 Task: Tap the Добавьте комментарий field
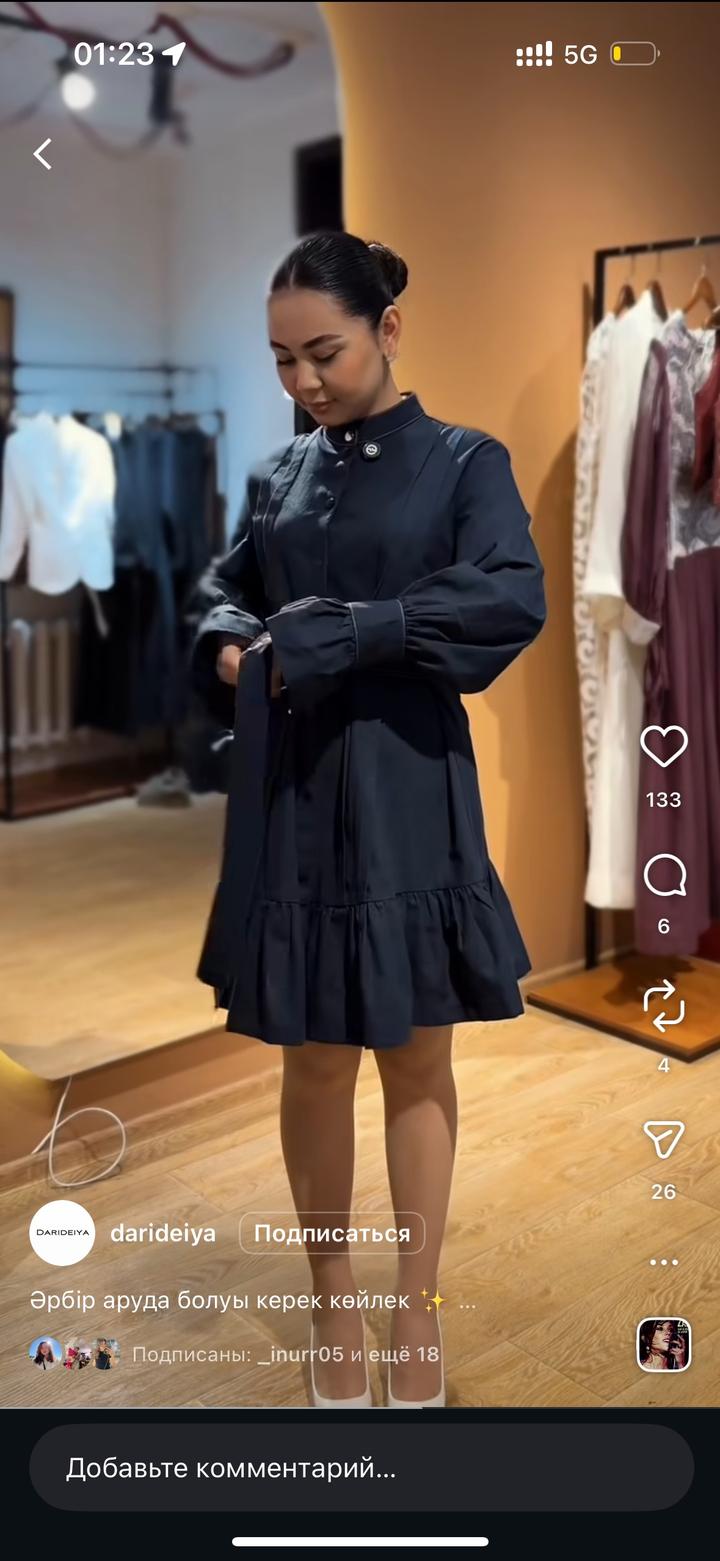pyautogui.click(x=360, y=1468)
